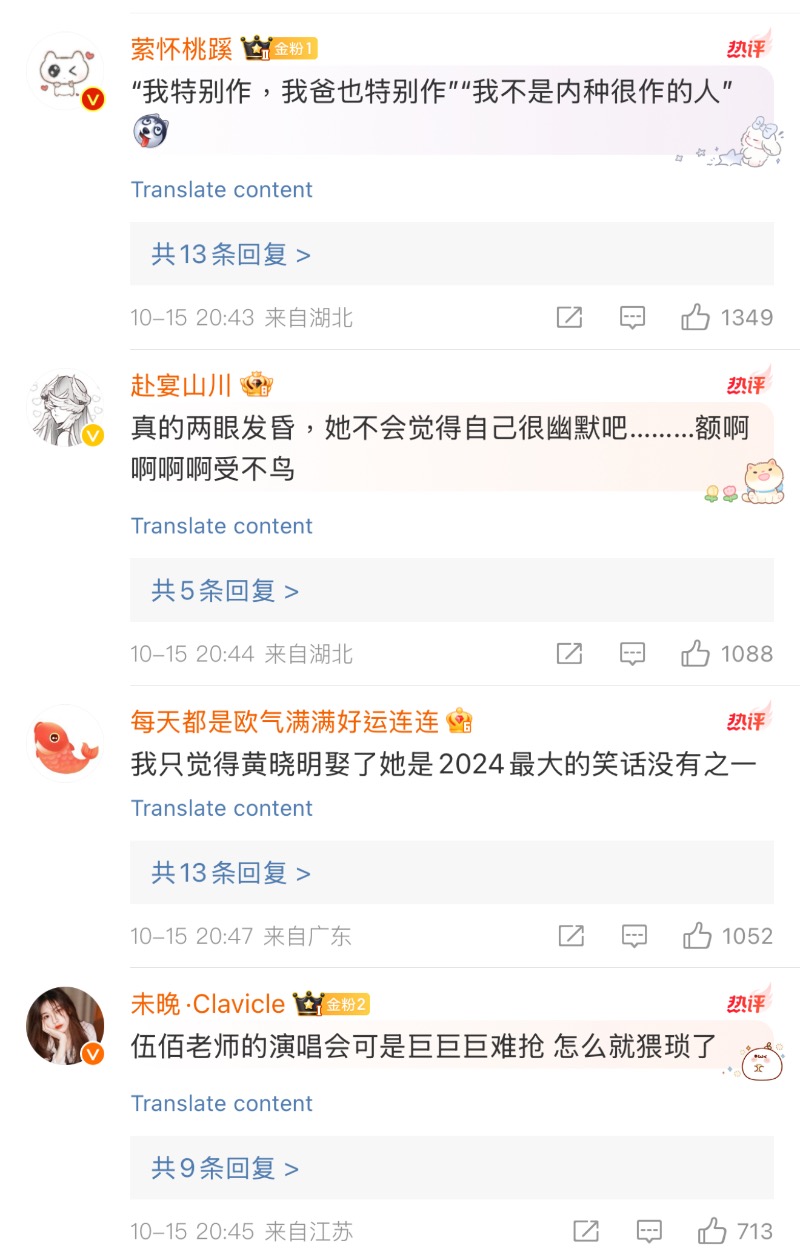Viewport: 800px width, 1260px height.
Task: Share 索怀桃蹊's comment
Action: (x=569, y=318)
